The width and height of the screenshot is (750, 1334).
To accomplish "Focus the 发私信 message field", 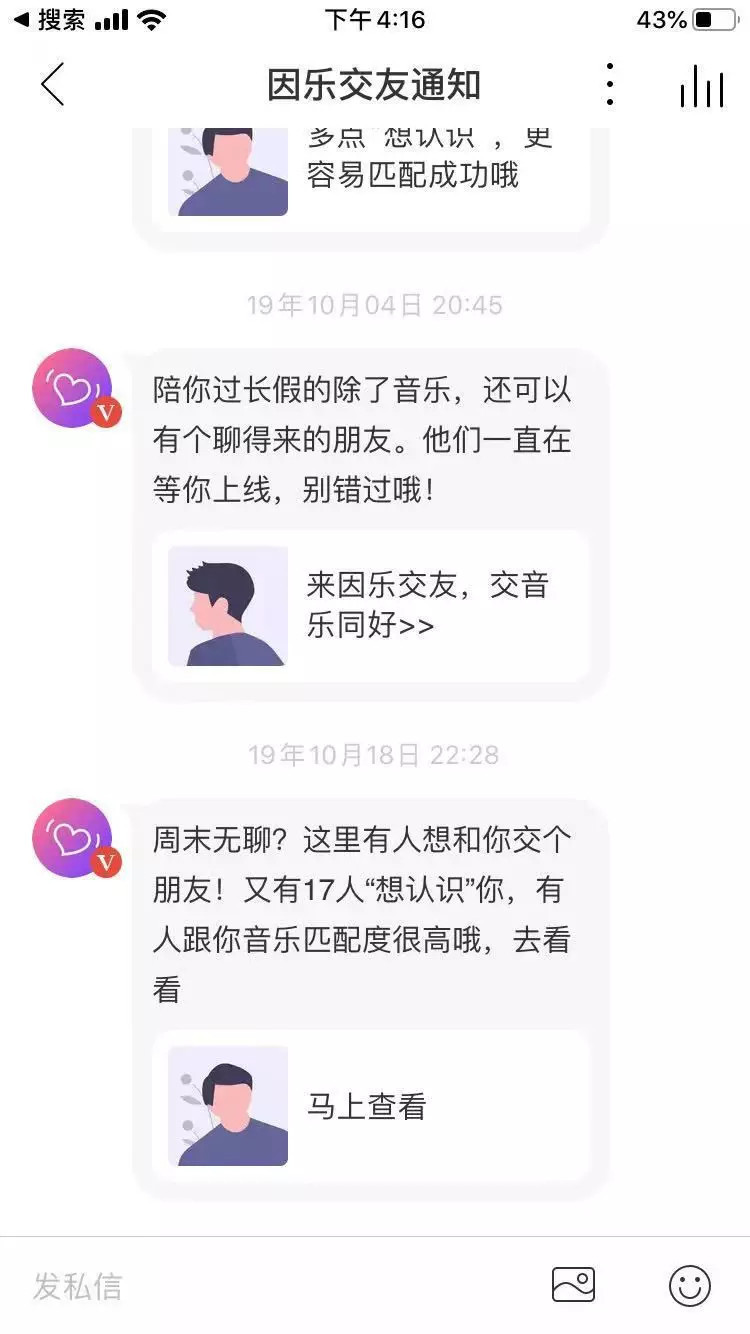I will click(270, 1286).
